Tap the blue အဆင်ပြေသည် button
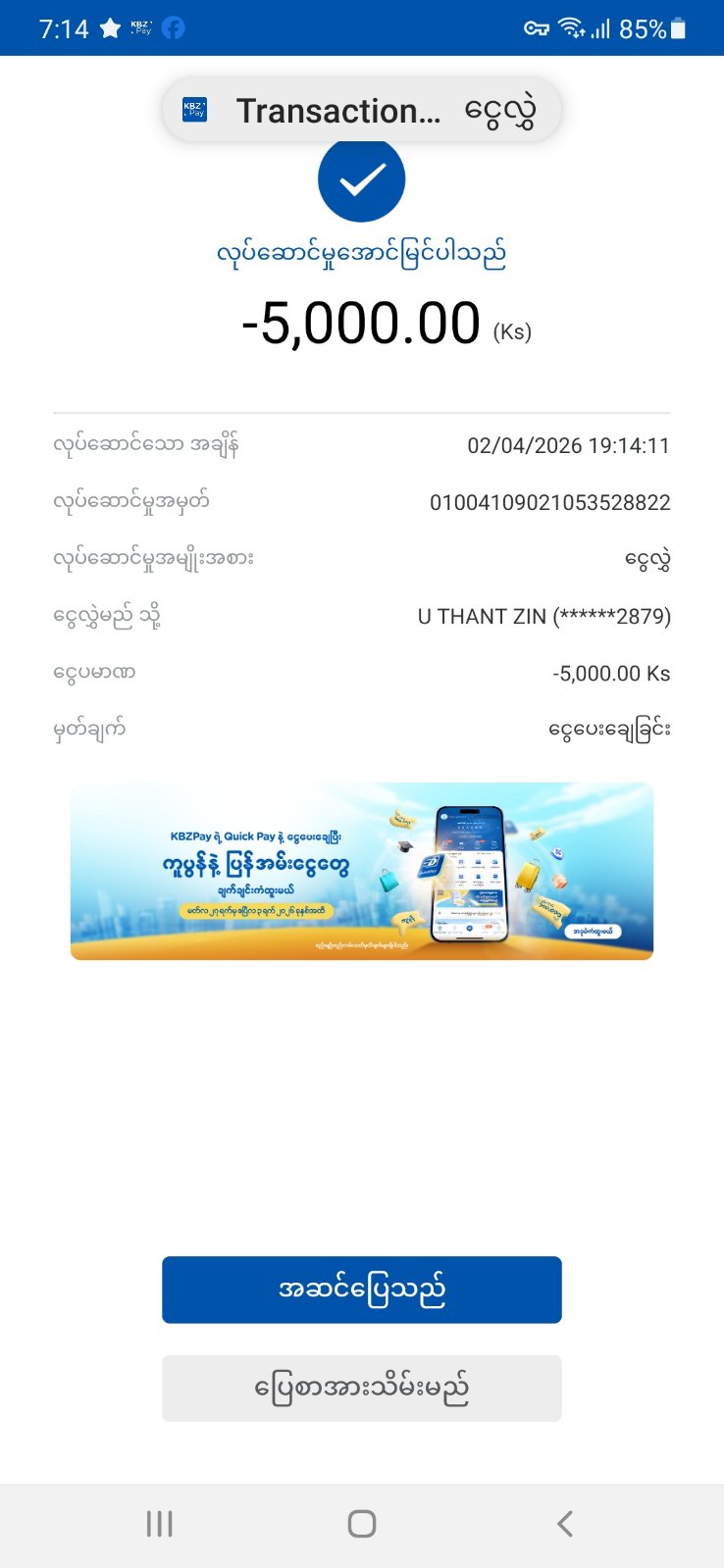The image size is (724, 1568). [361, 1289]
